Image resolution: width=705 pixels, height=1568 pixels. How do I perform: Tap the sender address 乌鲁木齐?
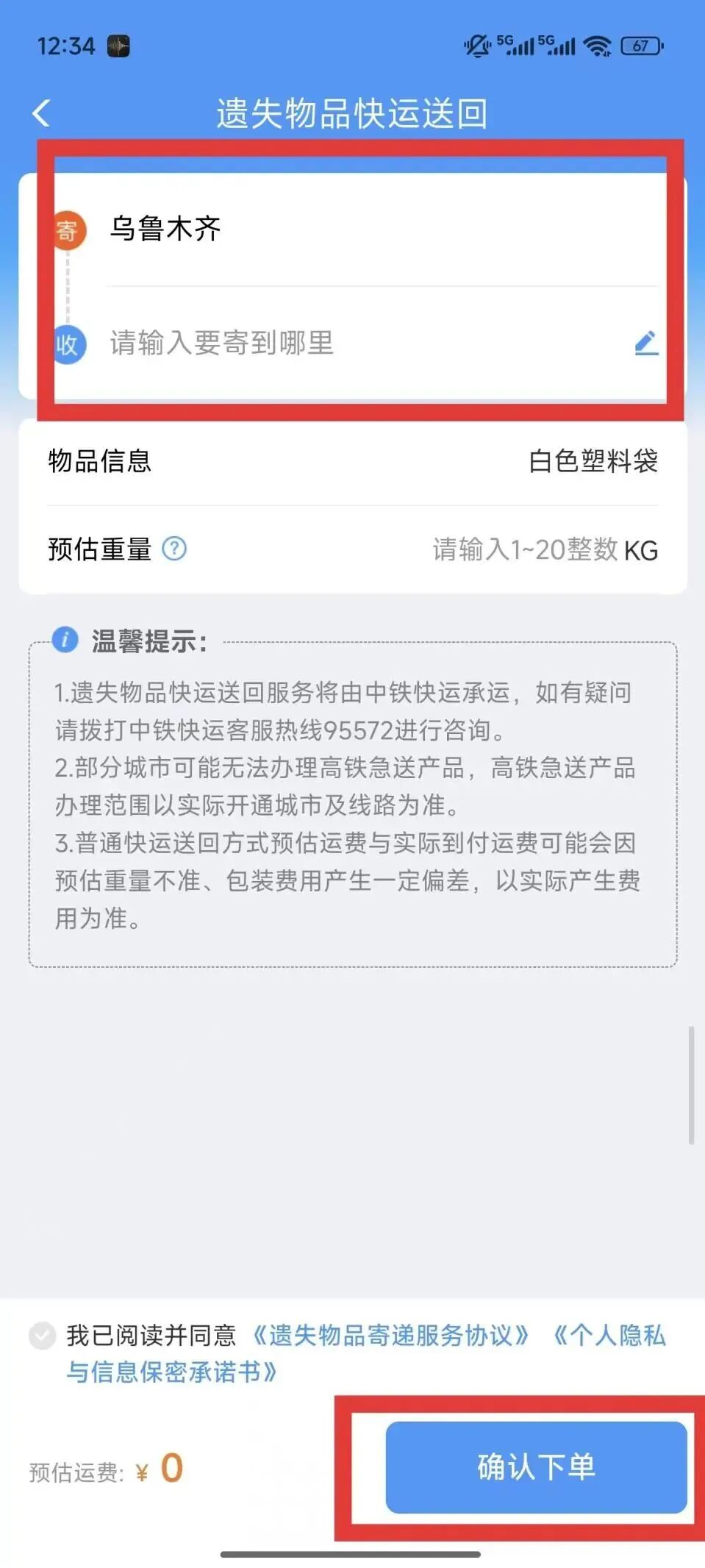tap(165, 229)
